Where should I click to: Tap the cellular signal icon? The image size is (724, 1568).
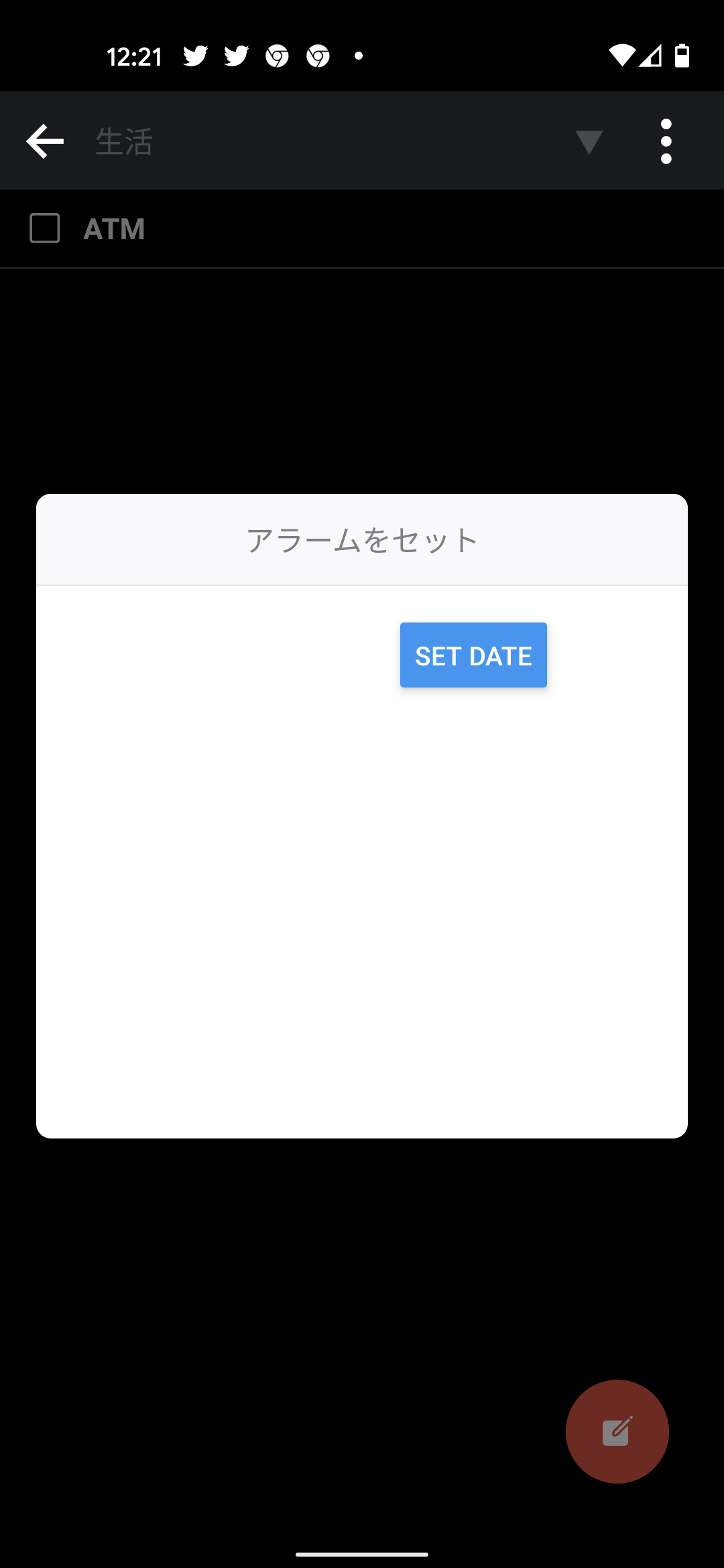[x=652, y=56]
